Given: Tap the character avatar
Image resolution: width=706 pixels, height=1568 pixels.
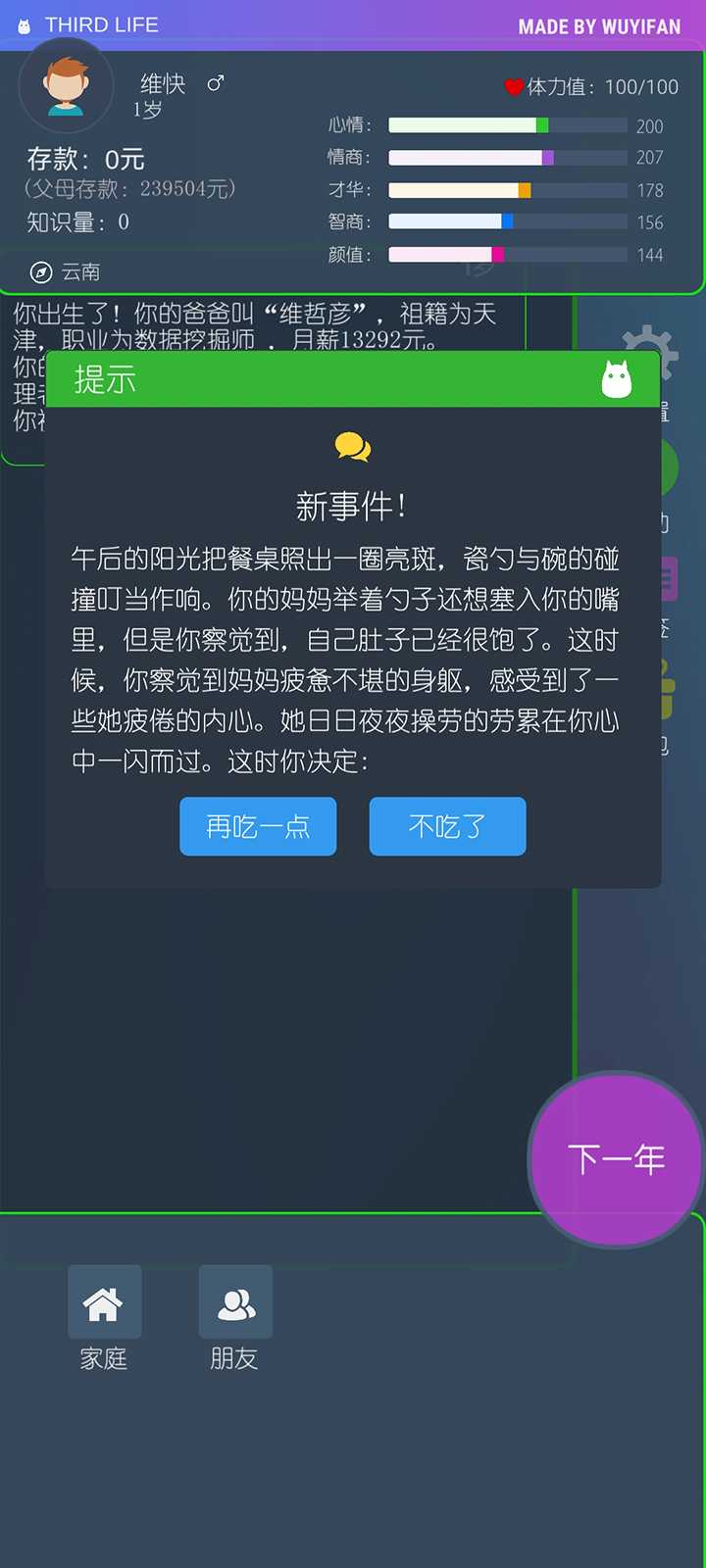Looking at the screenshot, I should [x=66, y=86].
